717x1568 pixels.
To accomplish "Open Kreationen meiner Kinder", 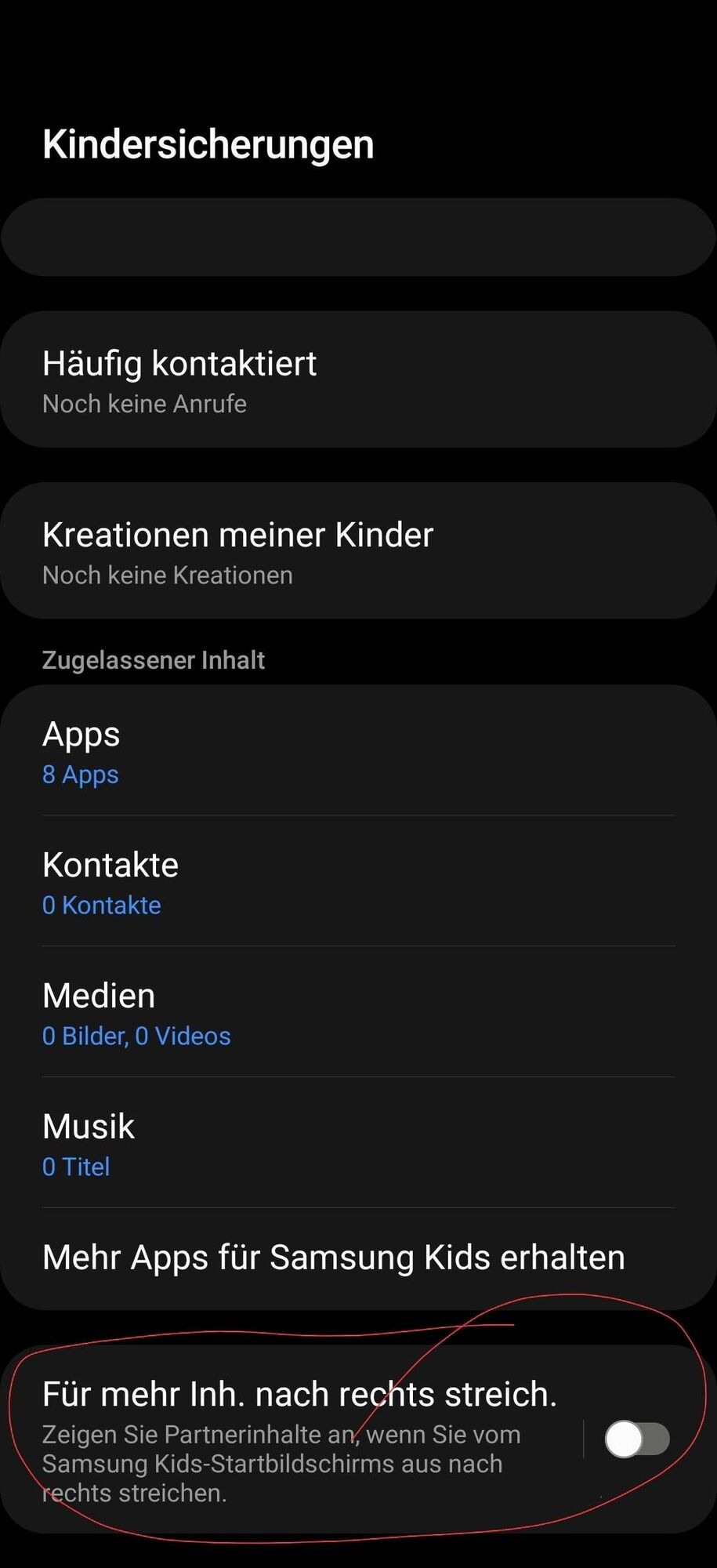I will coord(358,551).
